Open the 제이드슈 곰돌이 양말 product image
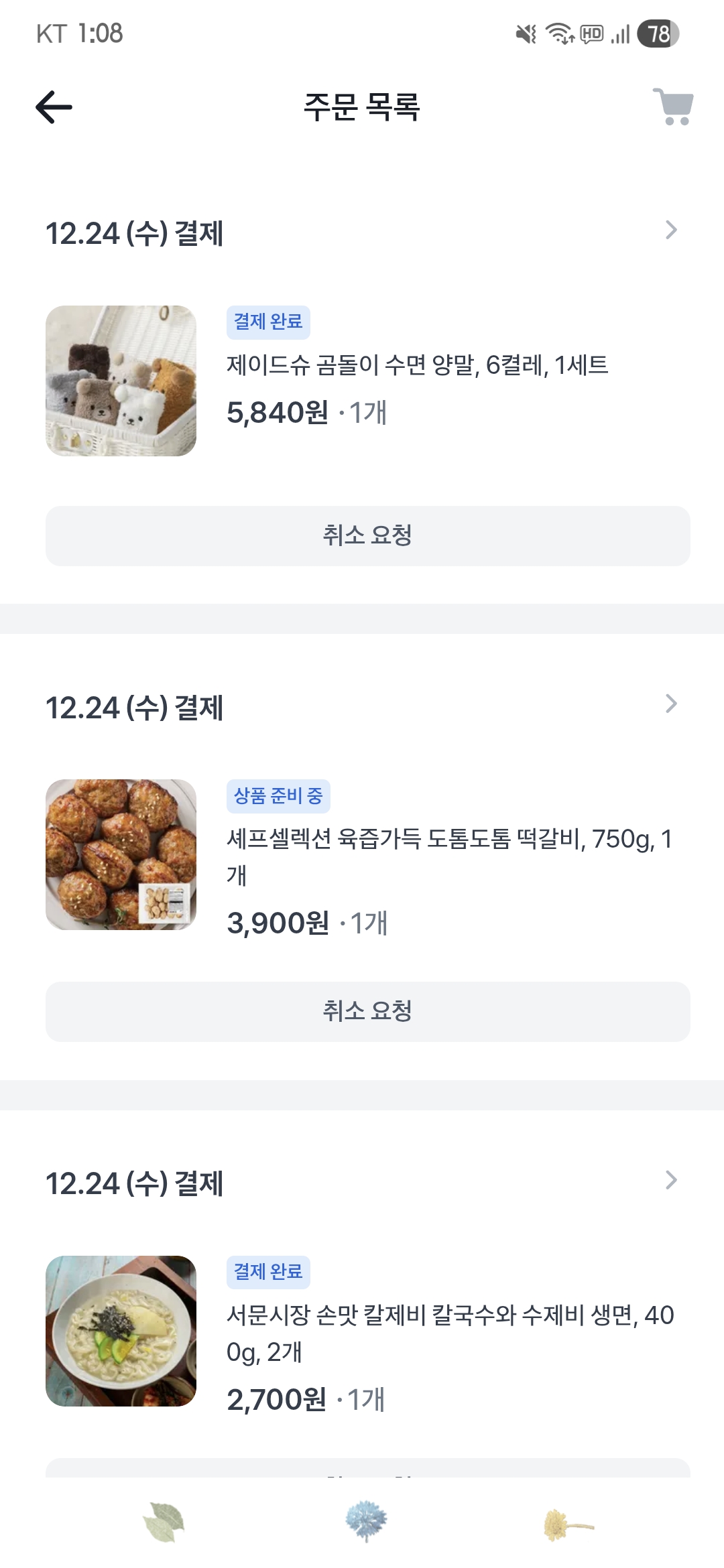 (121, 381)
